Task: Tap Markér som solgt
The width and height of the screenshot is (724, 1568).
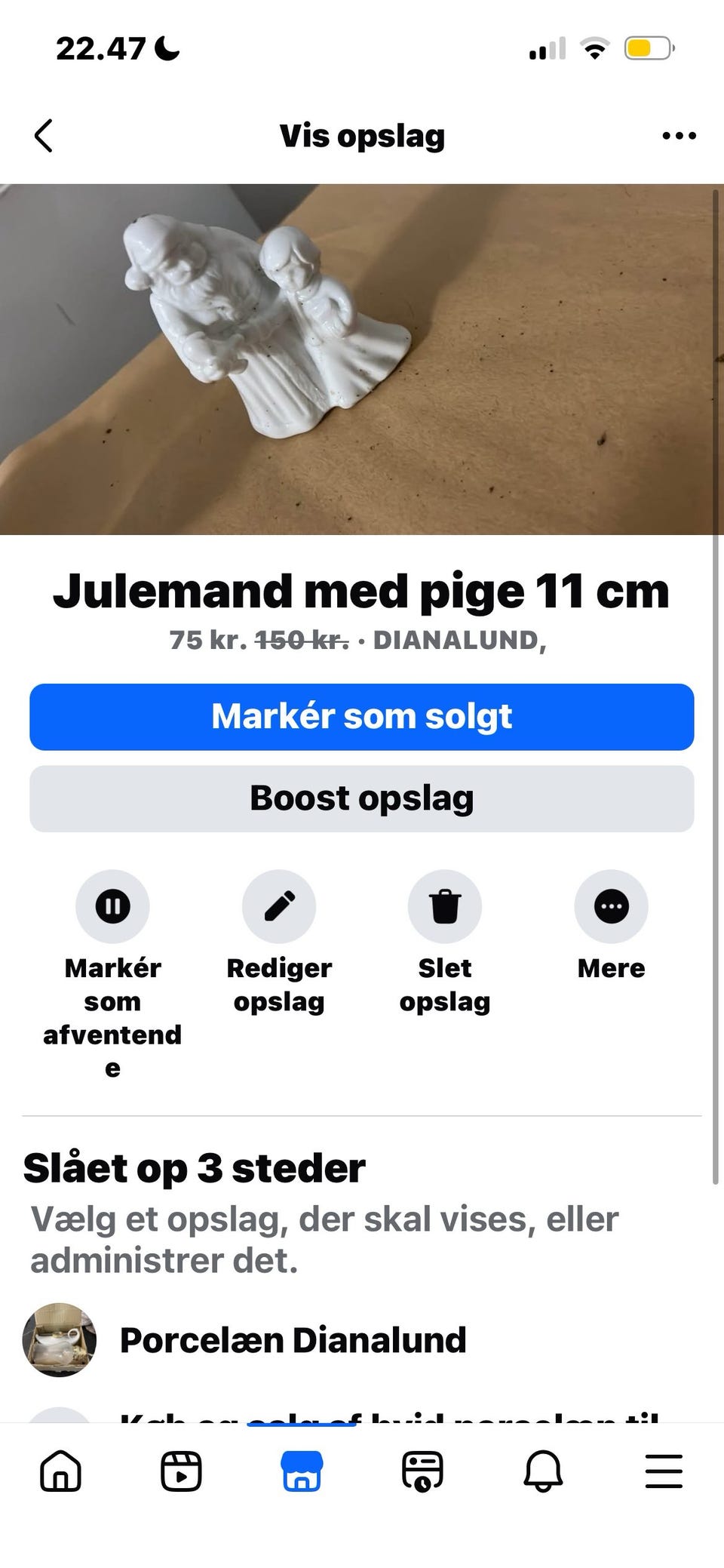Action: click(362, 717)
